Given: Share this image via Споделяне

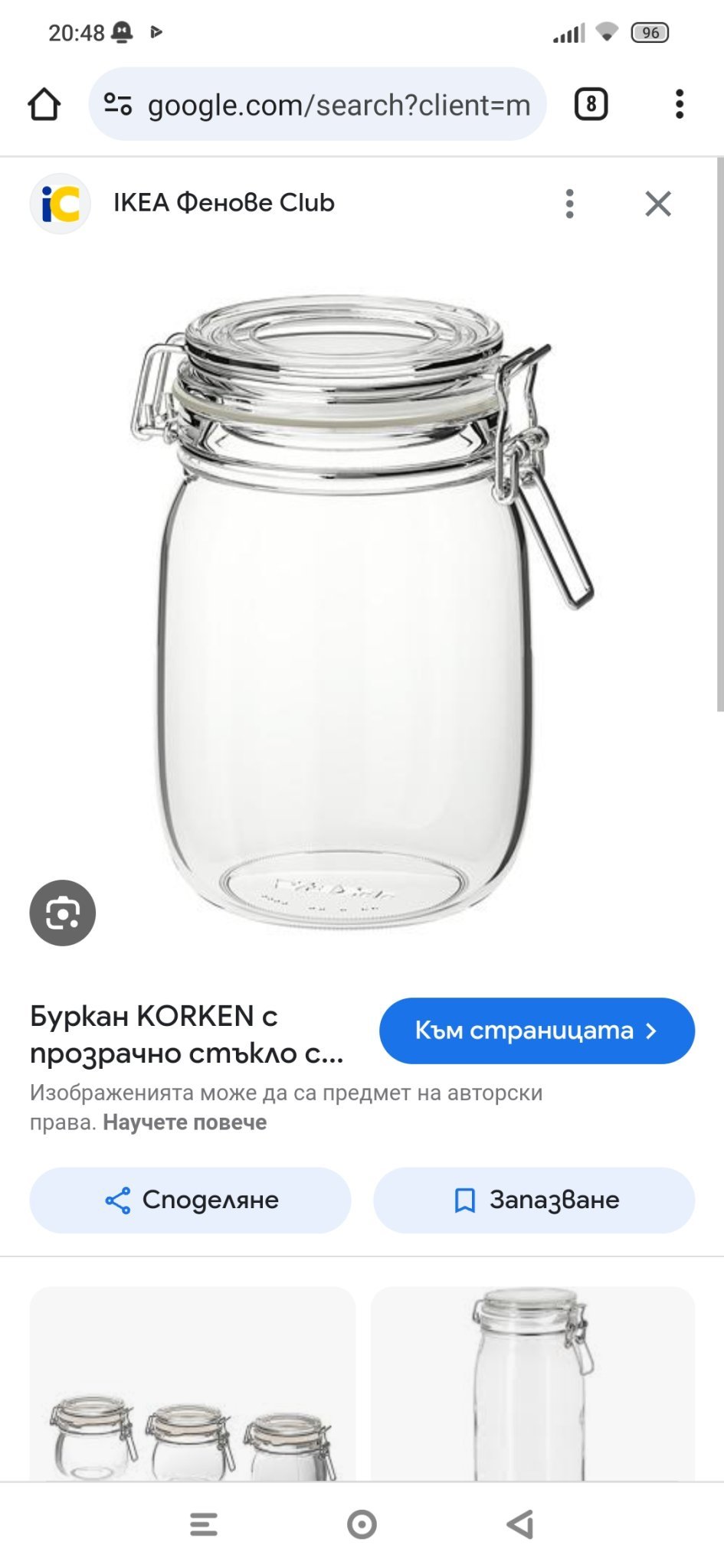Looking at the screenshot, I should pos(190,1200).
